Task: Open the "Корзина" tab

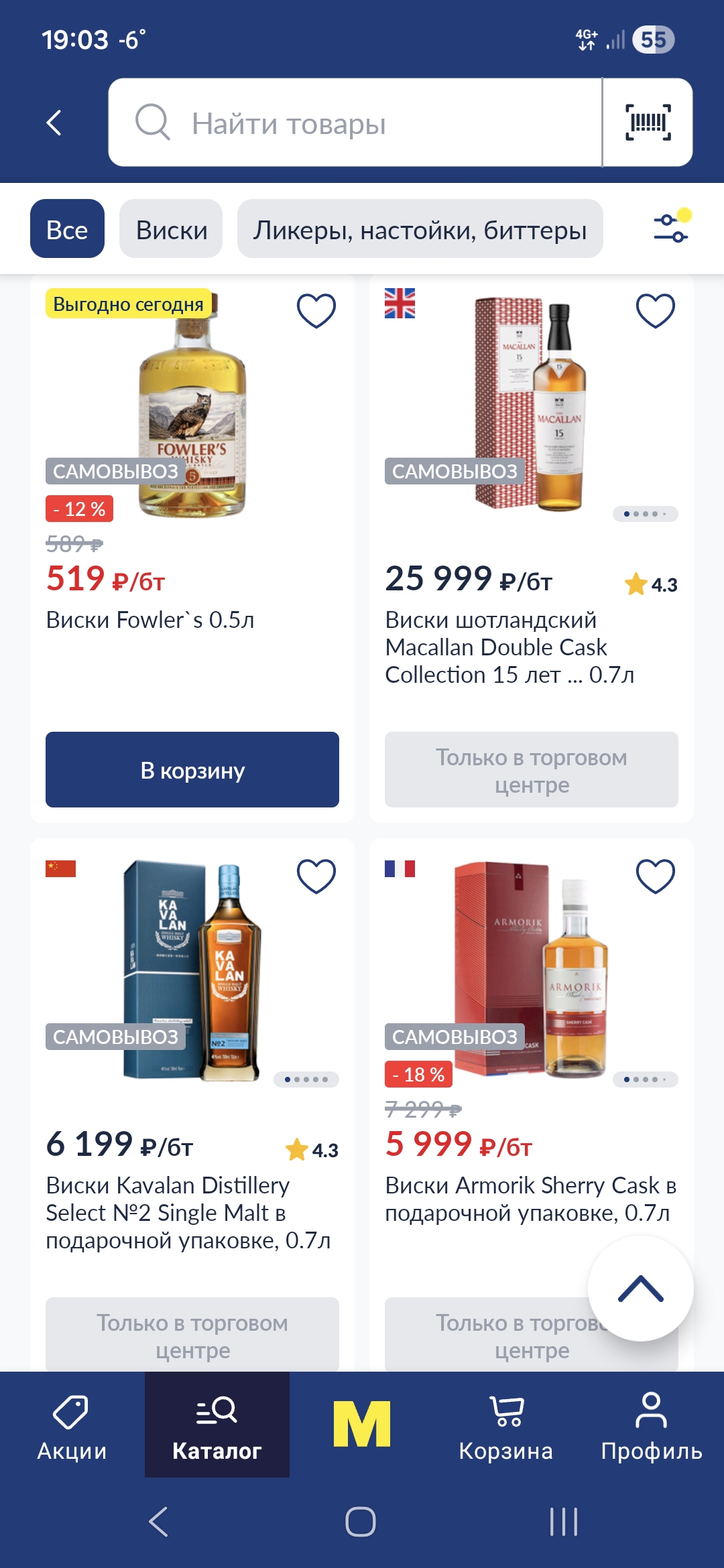Action: coord(506,1425)
